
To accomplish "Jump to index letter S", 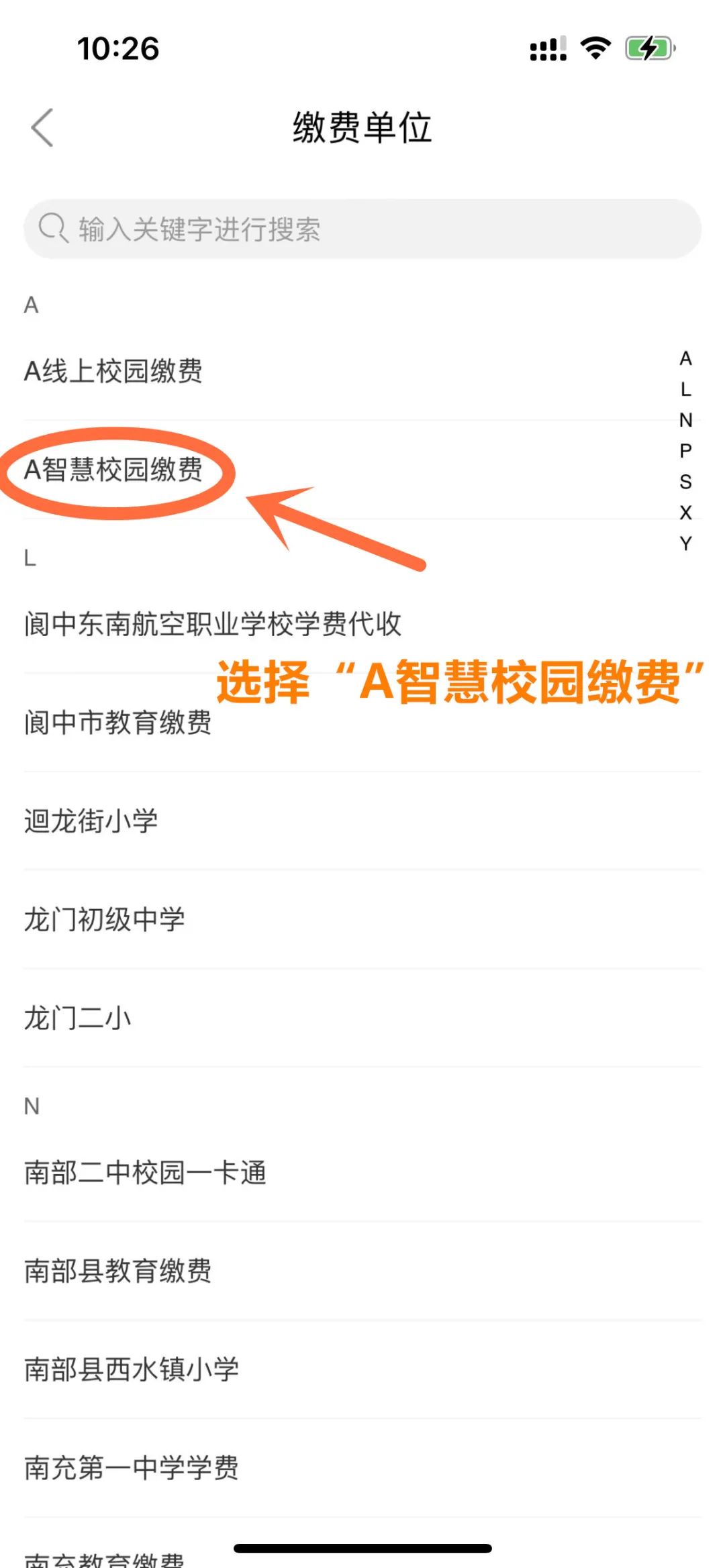I will coord(685,482).
